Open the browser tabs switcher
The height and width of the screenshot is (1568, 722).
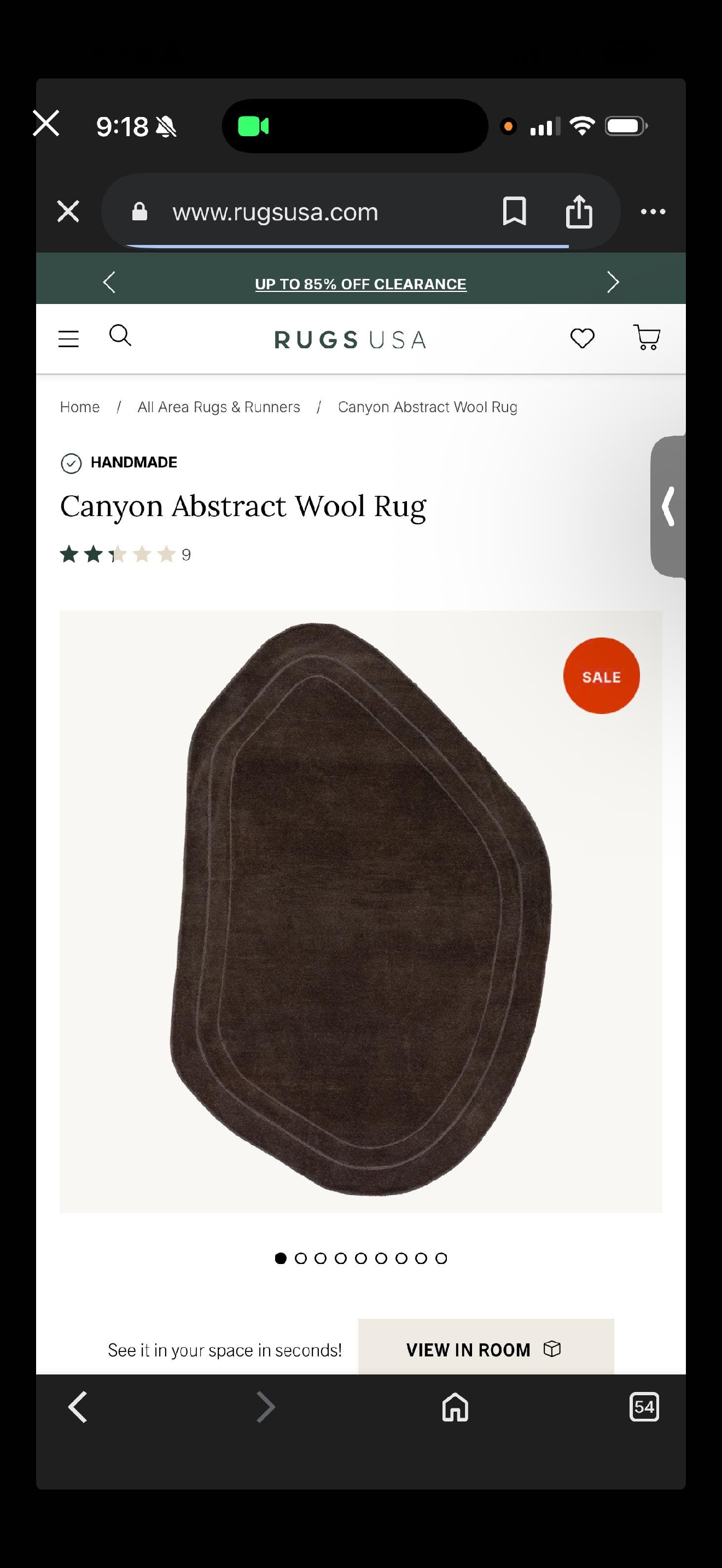(x=643, y=1407)
